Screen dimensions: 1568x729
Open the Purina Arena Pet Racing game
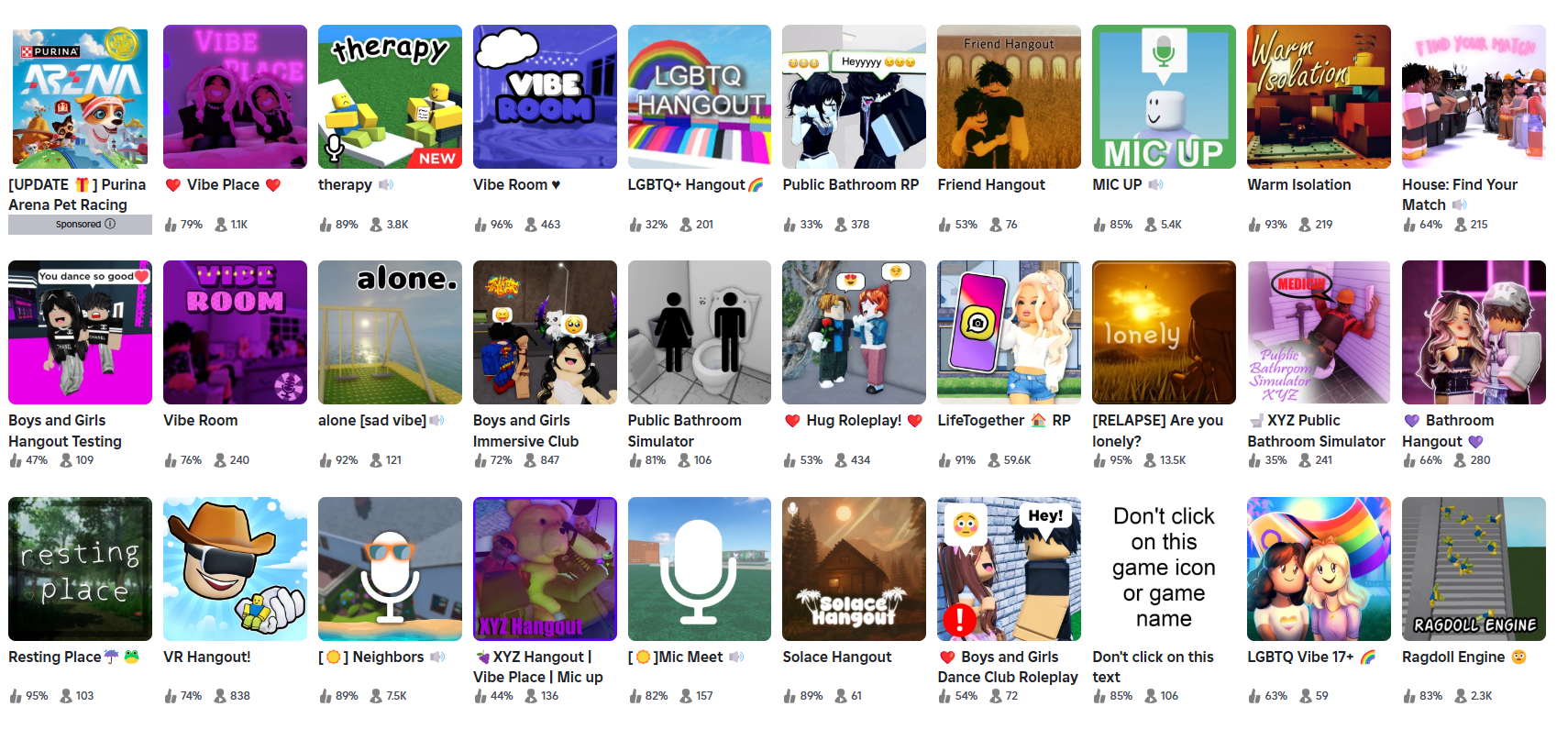click(80, 96)
